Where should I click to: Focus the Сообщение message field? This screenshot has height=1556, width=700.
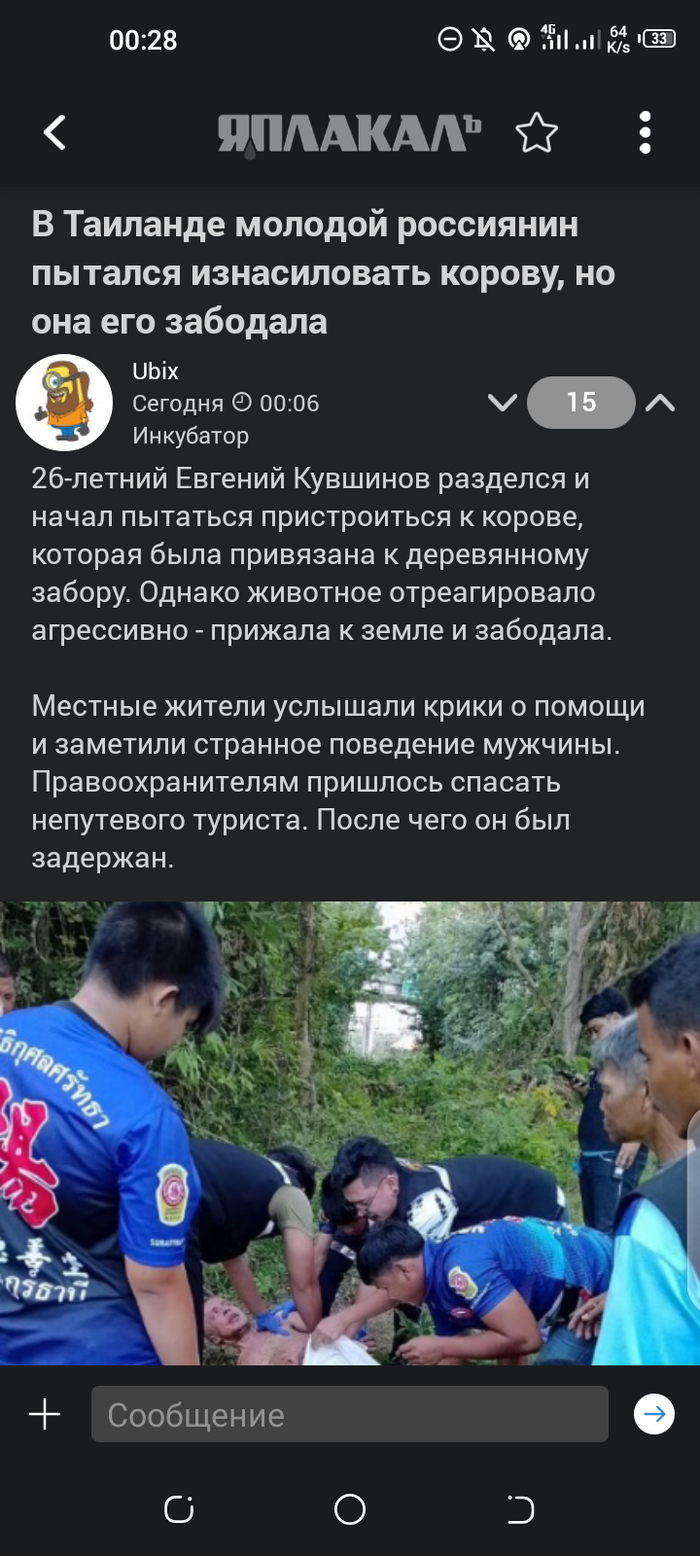350,1414
